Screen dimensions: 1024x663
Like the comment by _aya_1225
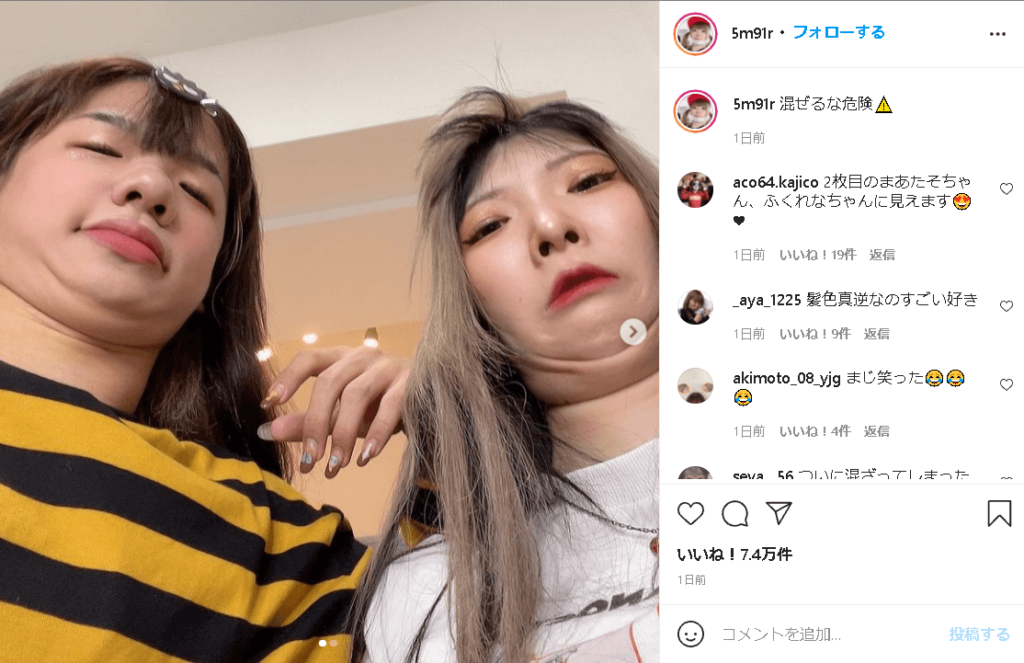click(1006, 307)
